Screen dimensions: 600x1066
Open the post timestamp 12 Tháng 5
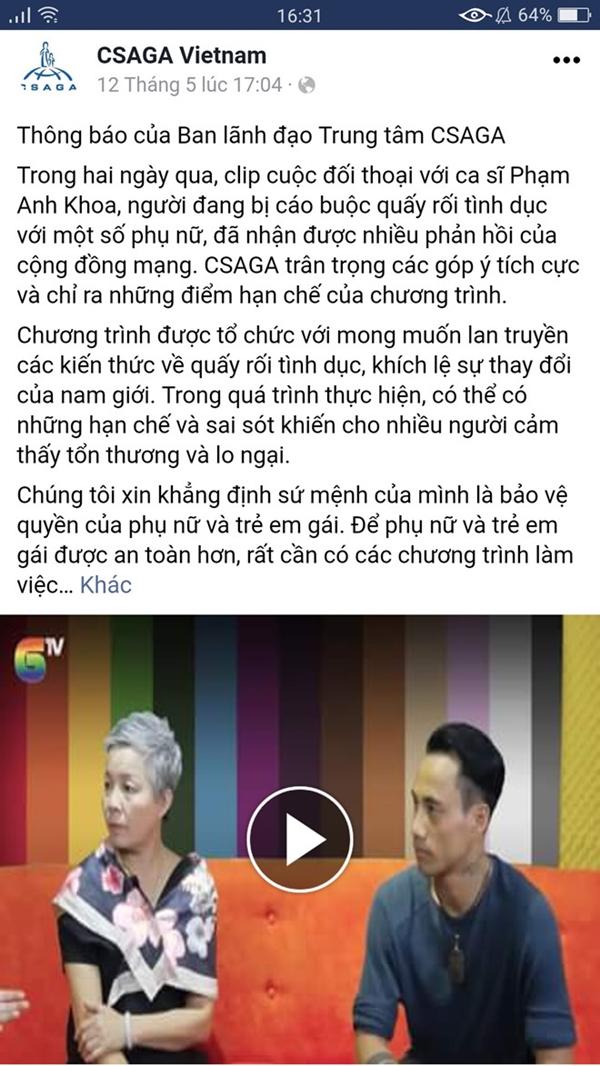[x=189, y=86]
